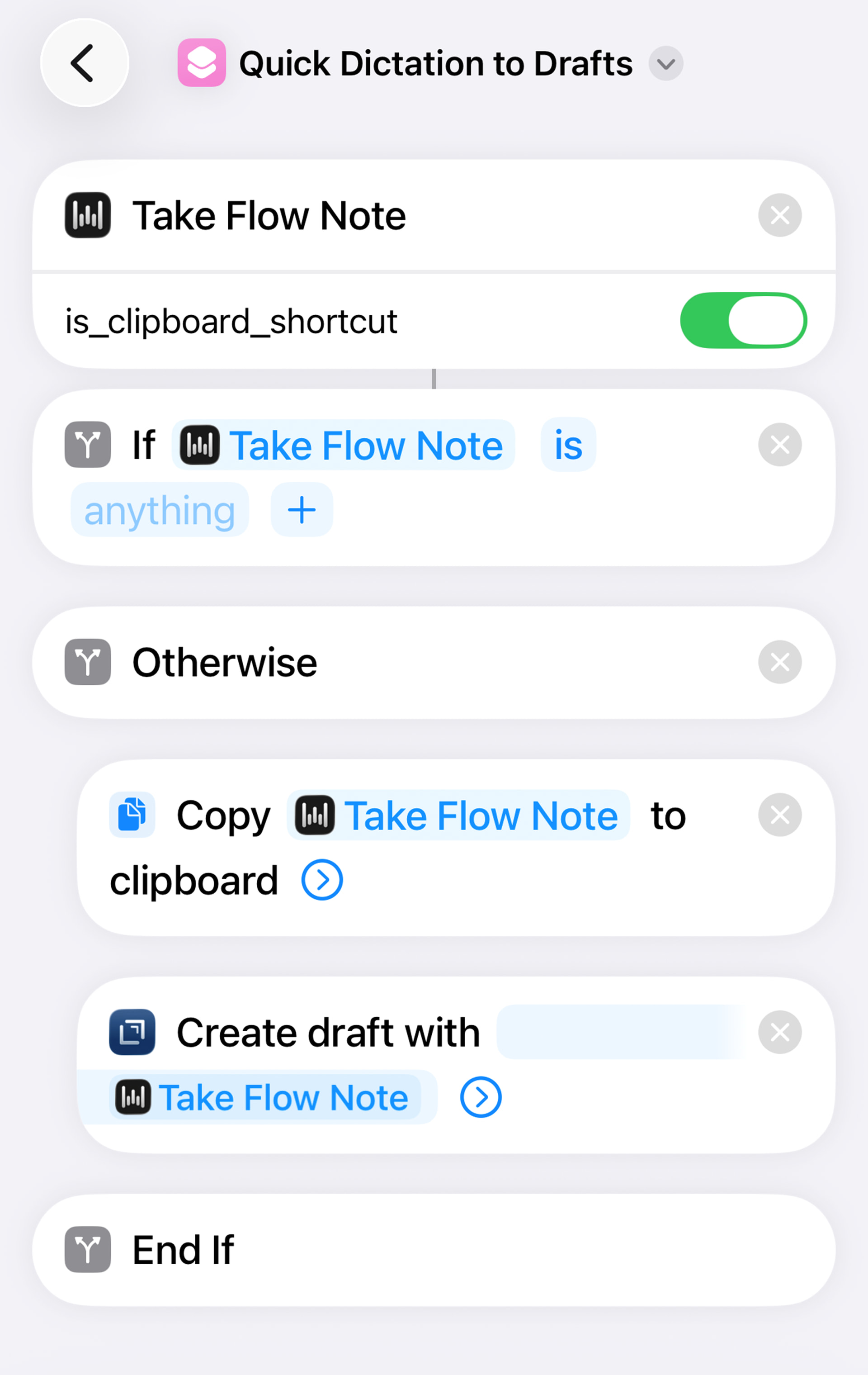Remove the Copy to clipboard action

point(779,815)
